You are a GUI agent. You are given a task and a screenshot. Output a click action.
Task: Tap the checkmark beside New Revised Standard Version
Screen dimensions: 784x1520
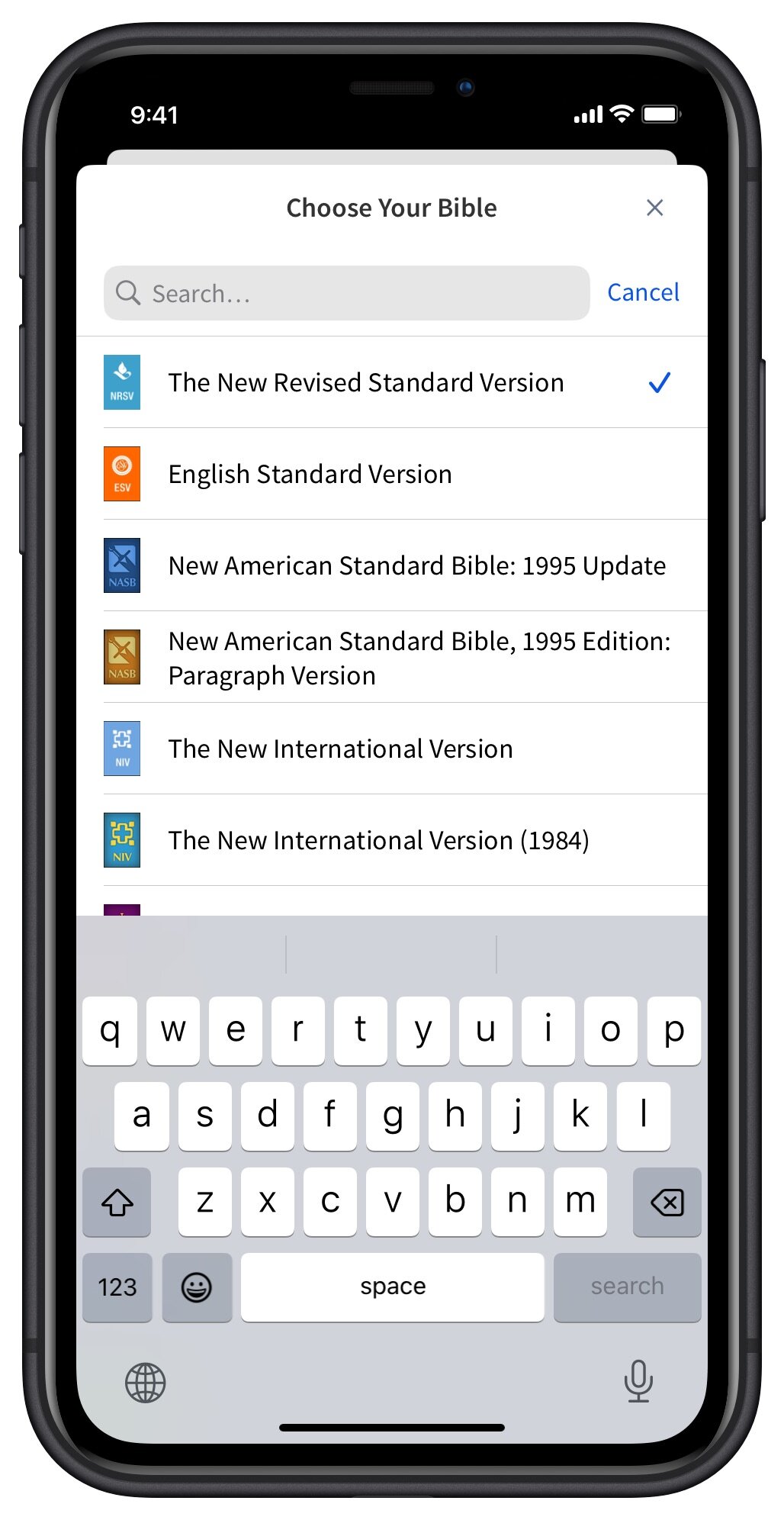click(x=659, y=382)
